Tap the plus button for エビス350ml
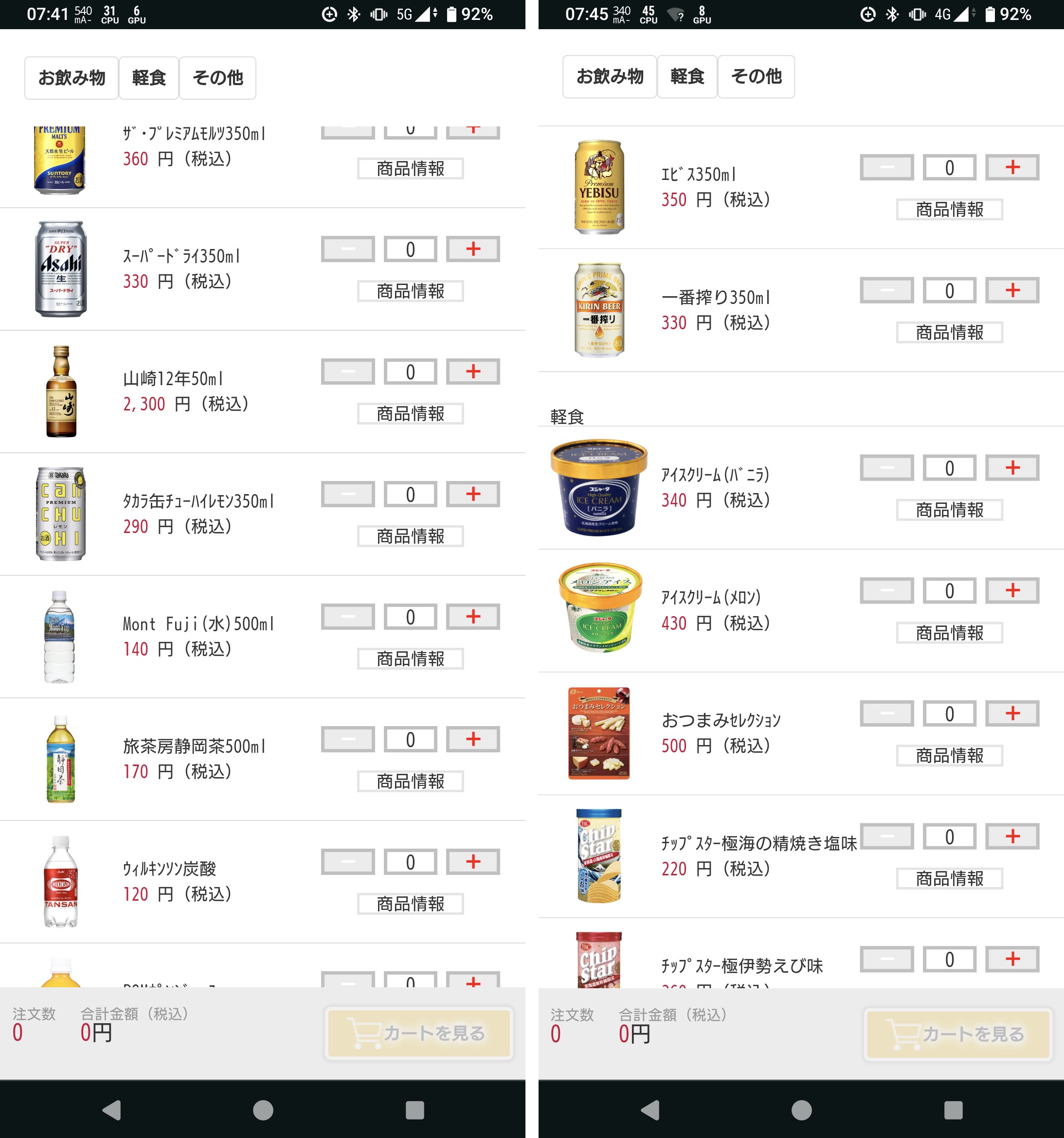 point(1011,167)
